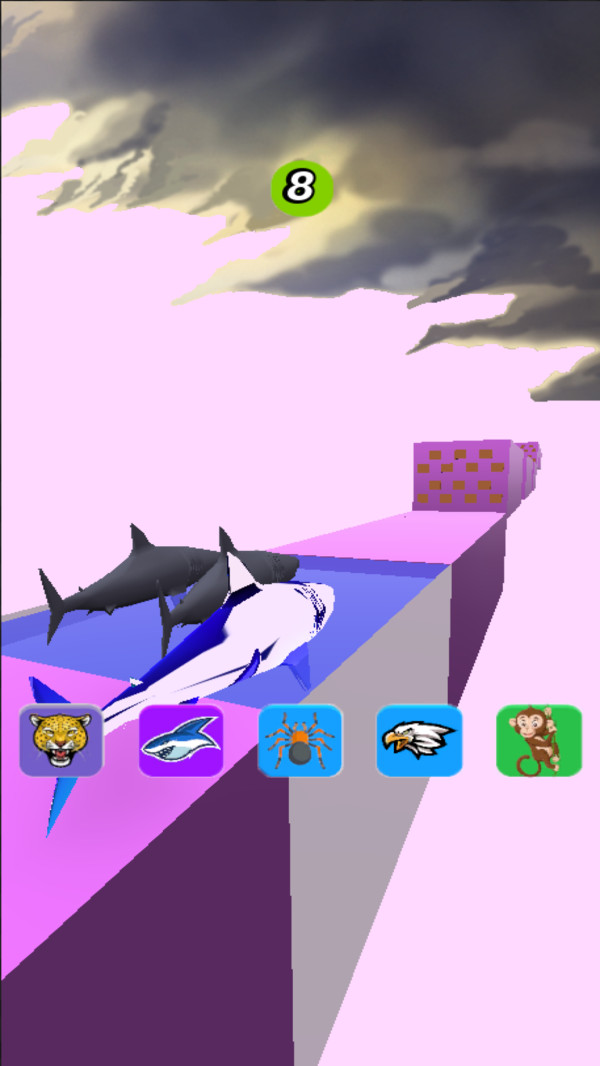Switch to the spider form
The image size is (600, 1066).
pos(300,741)
